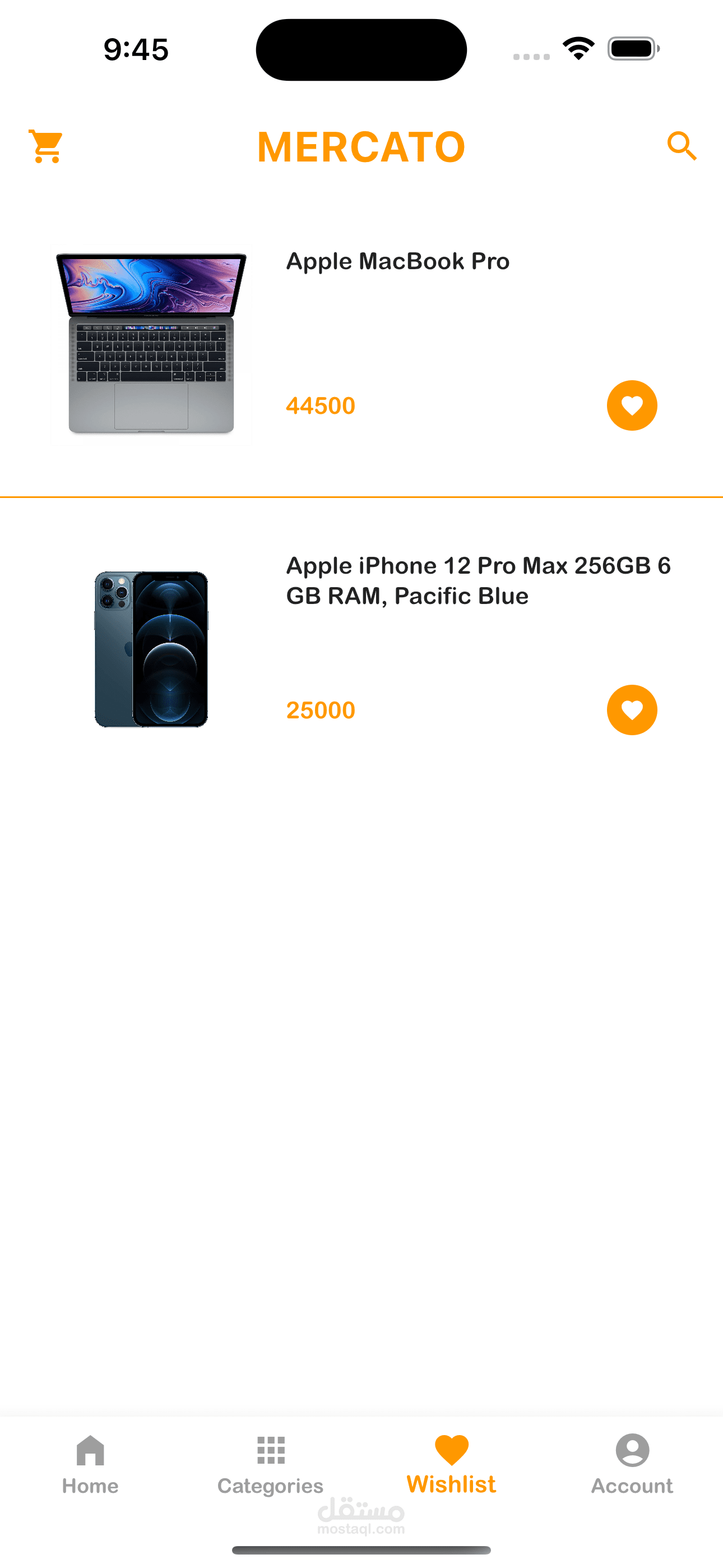Open the shopping cart
Viewport: 723px width, 1568px height.
point(47,147)
